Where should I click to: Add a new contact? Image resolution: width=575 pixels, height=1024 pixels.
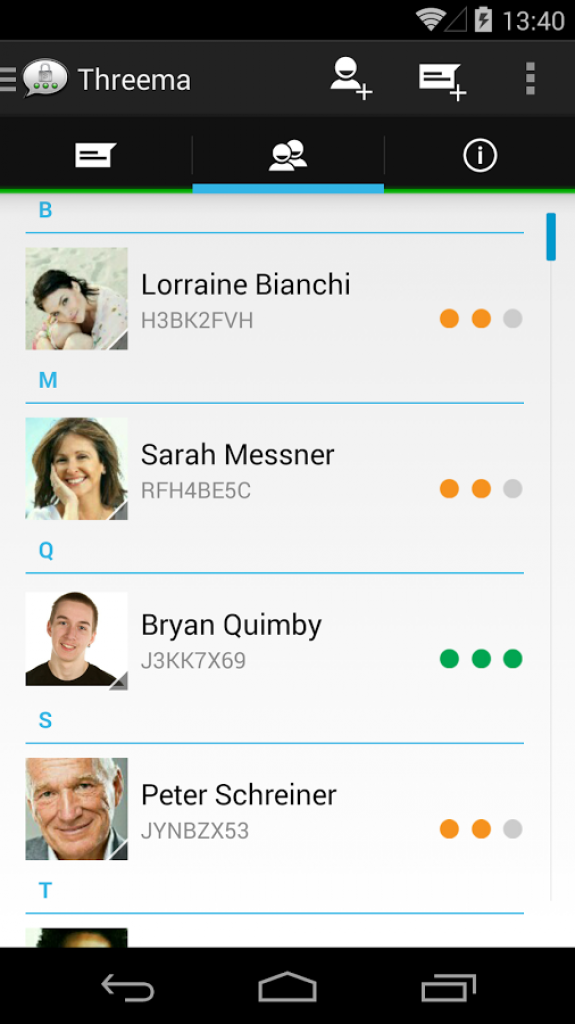pos(351,78)
